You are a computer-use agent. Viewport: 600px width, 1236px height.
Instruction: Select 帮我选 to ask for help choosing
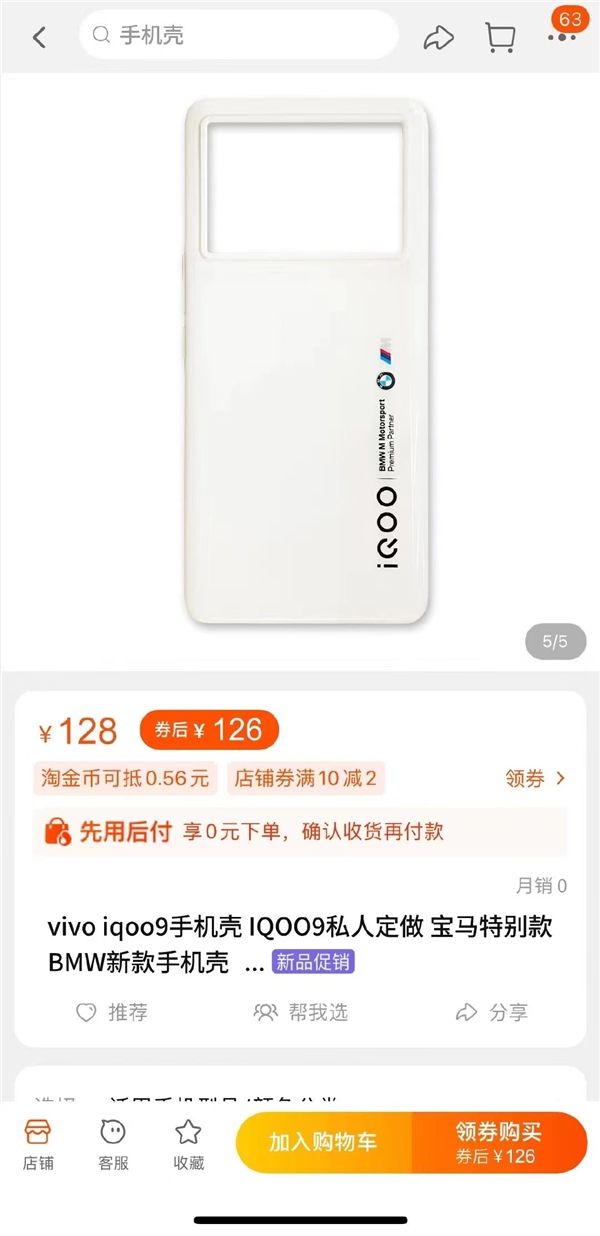(301, 1012)
